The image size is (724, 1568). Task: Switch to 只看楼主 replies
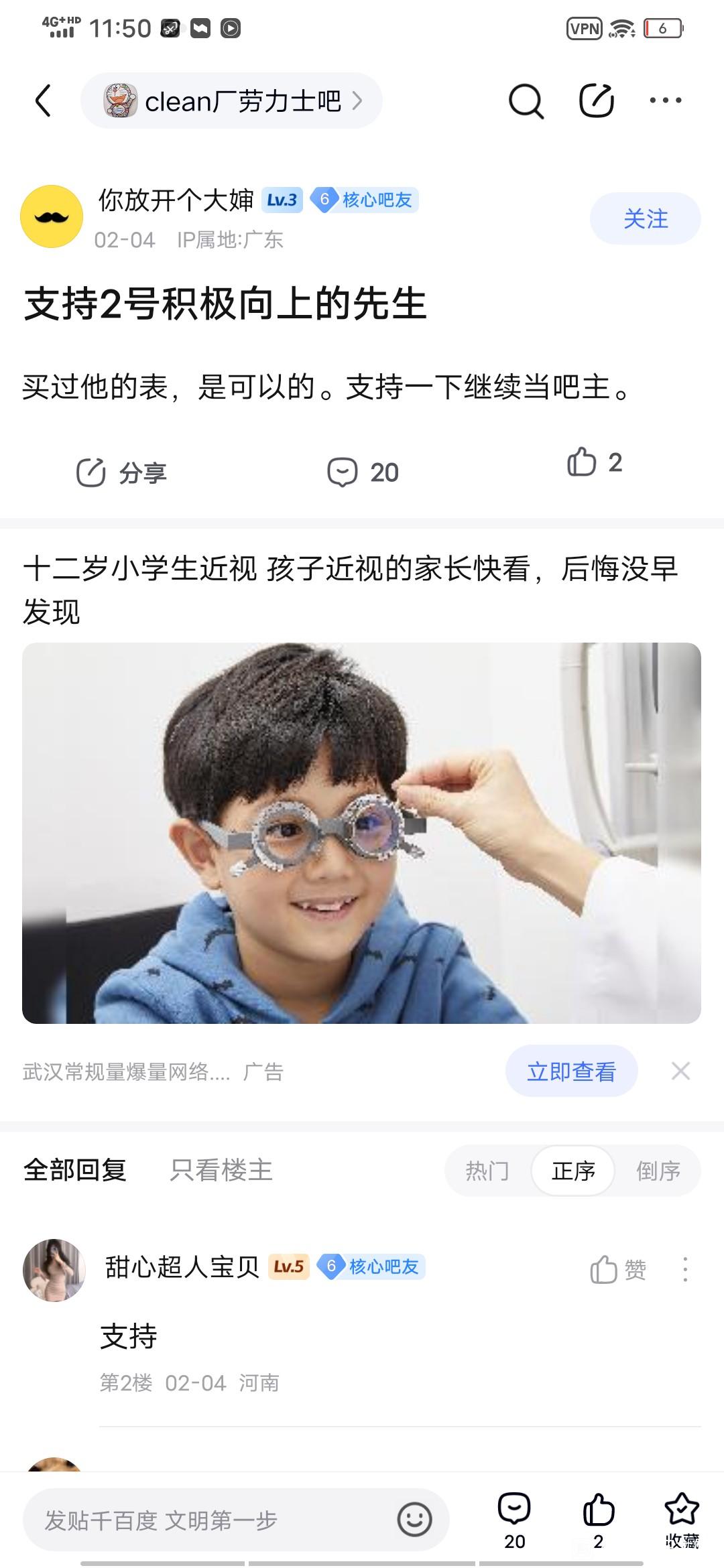tap(221, 1170)
